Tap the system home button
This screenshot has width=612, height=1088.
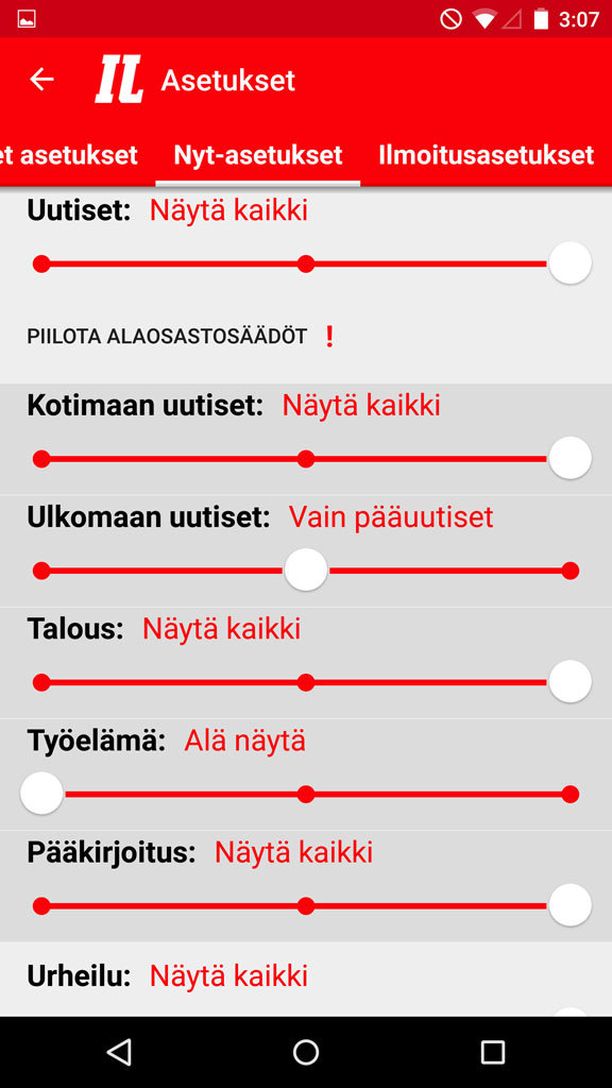point(306,1052)
